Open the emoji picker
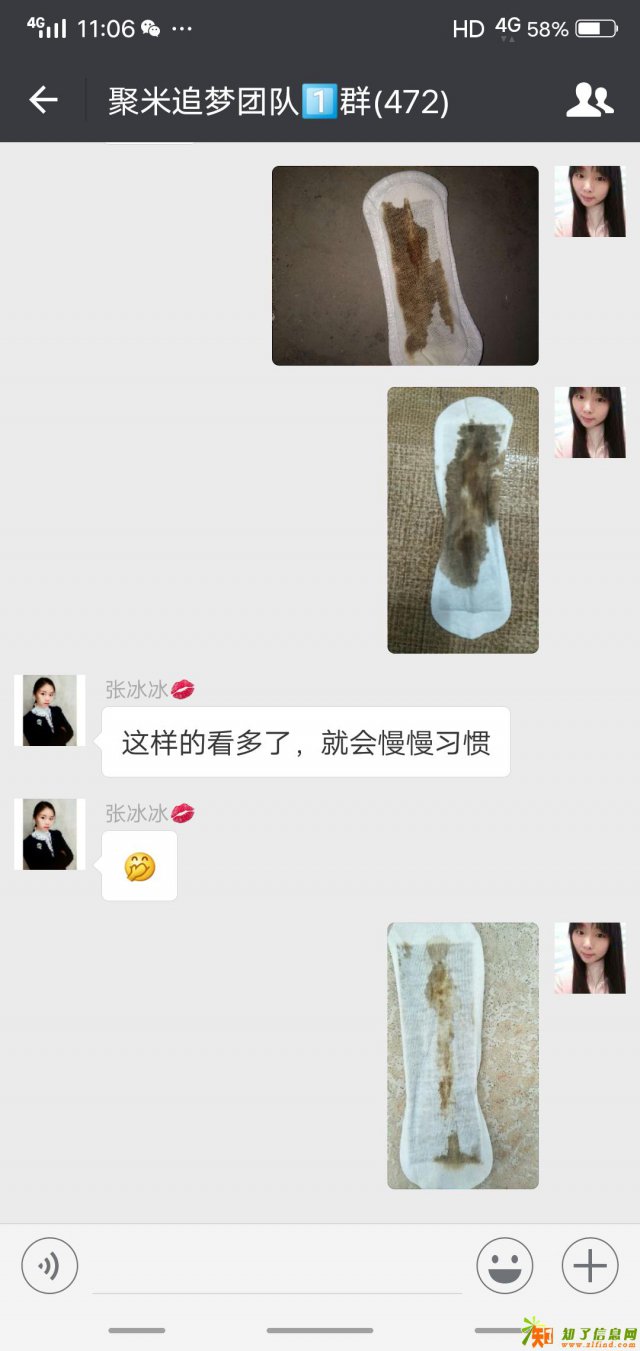Viewport: 640px width, 1351px height. (x=504, y=1266)
